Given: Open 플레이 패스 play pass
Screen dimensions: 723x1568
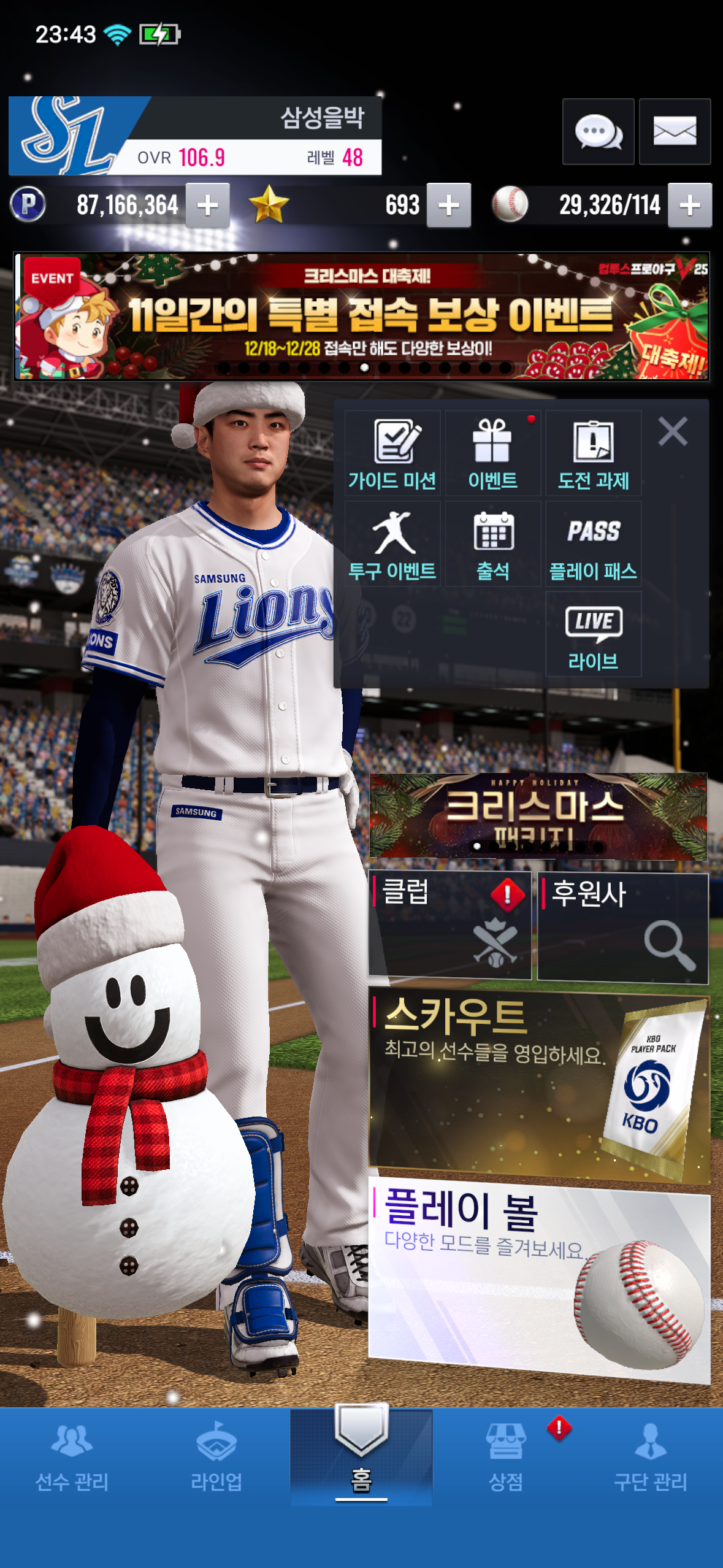Looking at the screenshot, I should 593,544.
